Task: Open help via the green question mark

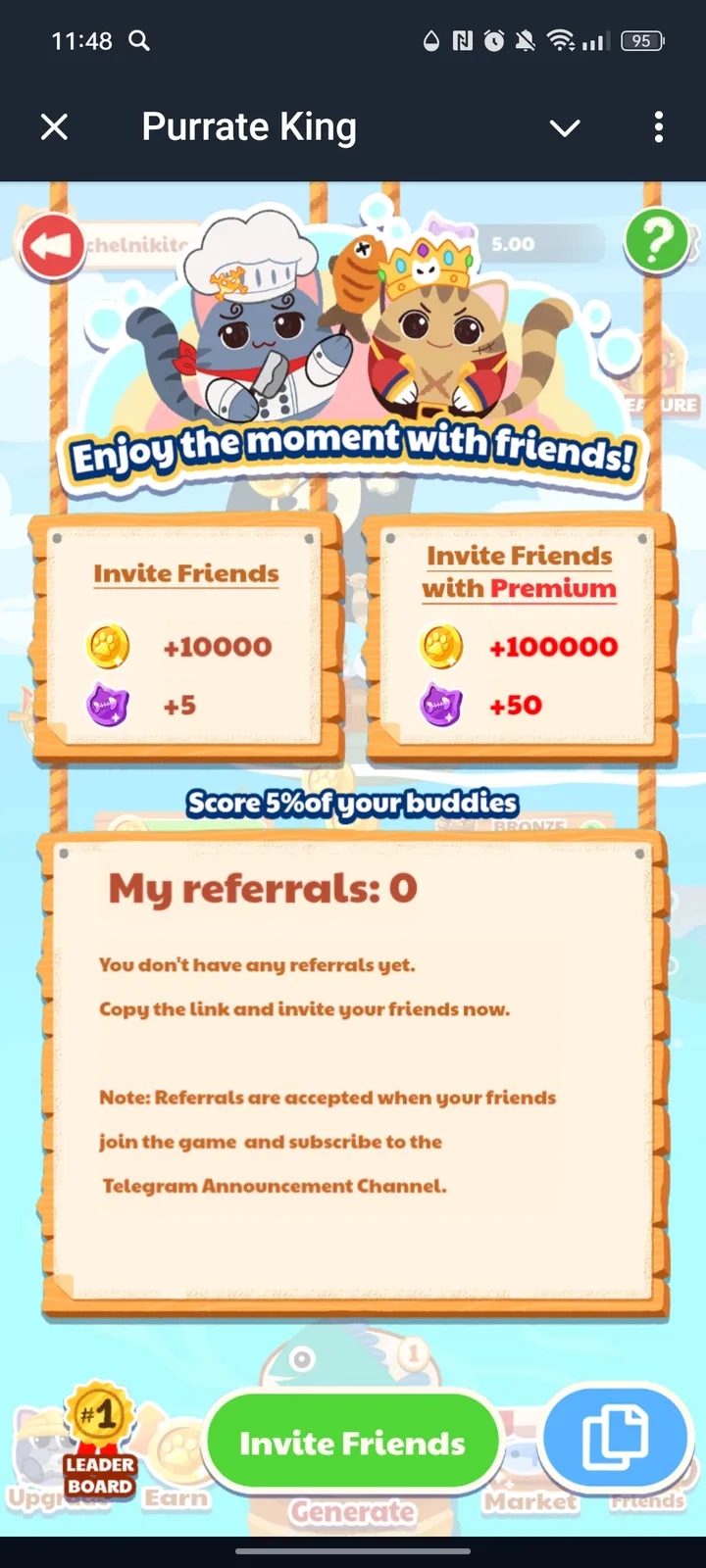Action: [x=657, y=240]
